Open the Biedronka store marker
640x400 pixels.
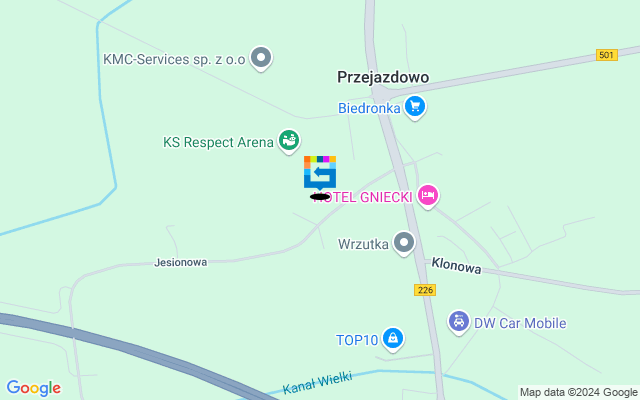pos(415,107)
